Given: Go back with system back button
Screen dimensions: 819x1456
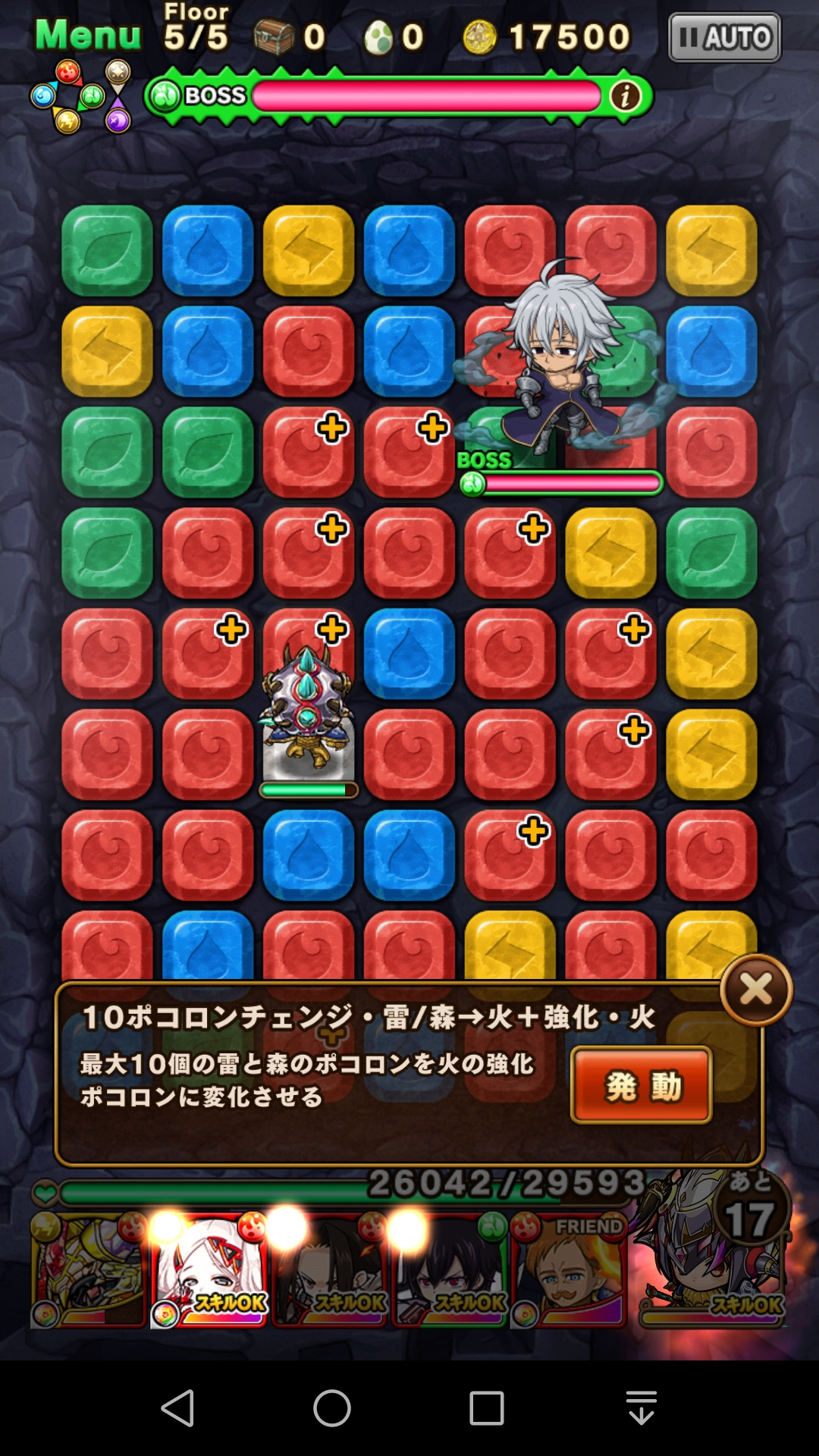Looking at the screenshot, I should tap(179, 1408).
